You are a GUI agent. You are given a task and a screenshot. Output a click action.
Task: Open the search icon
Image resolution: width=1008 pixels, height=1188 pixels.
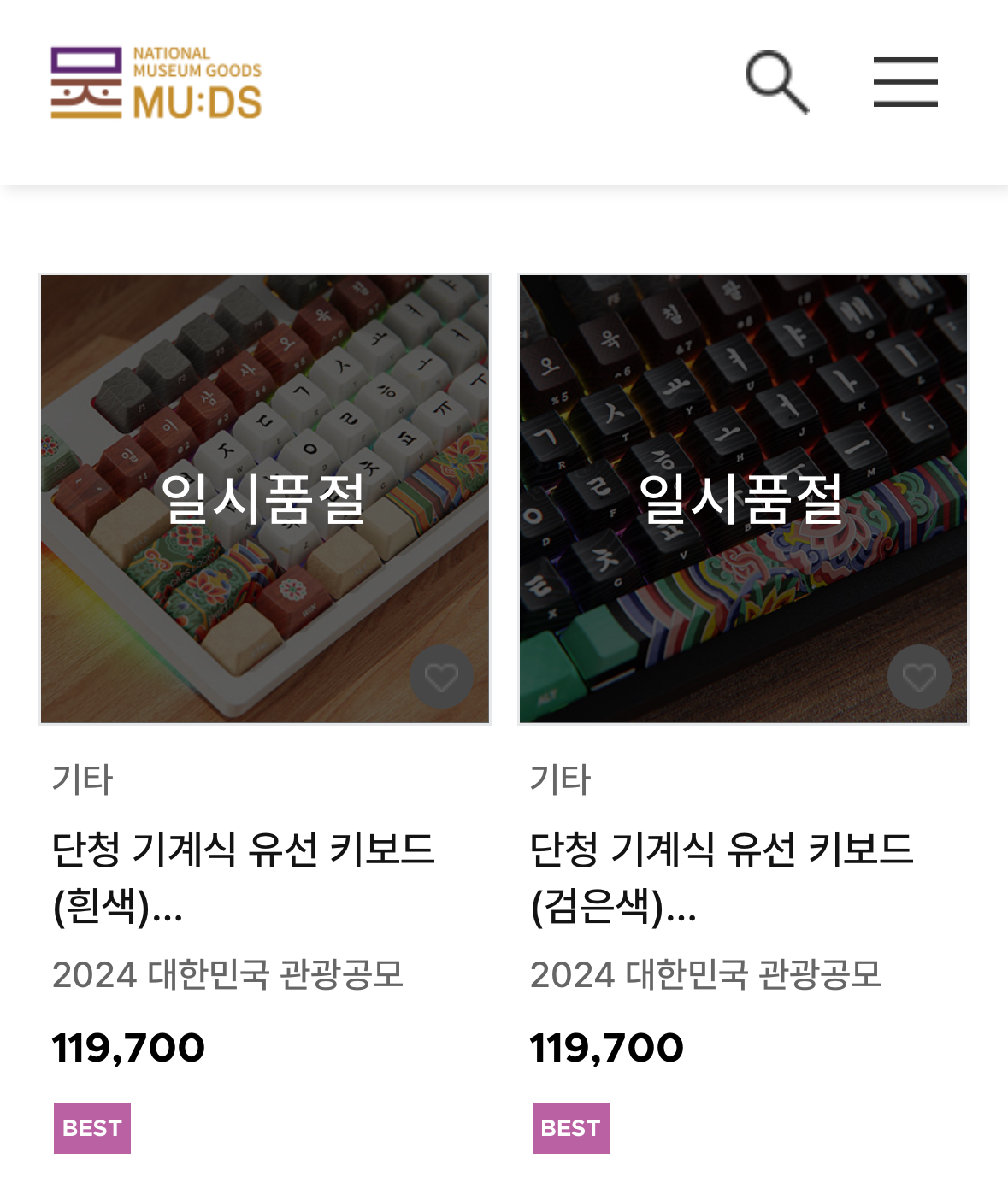click(776, 80)
